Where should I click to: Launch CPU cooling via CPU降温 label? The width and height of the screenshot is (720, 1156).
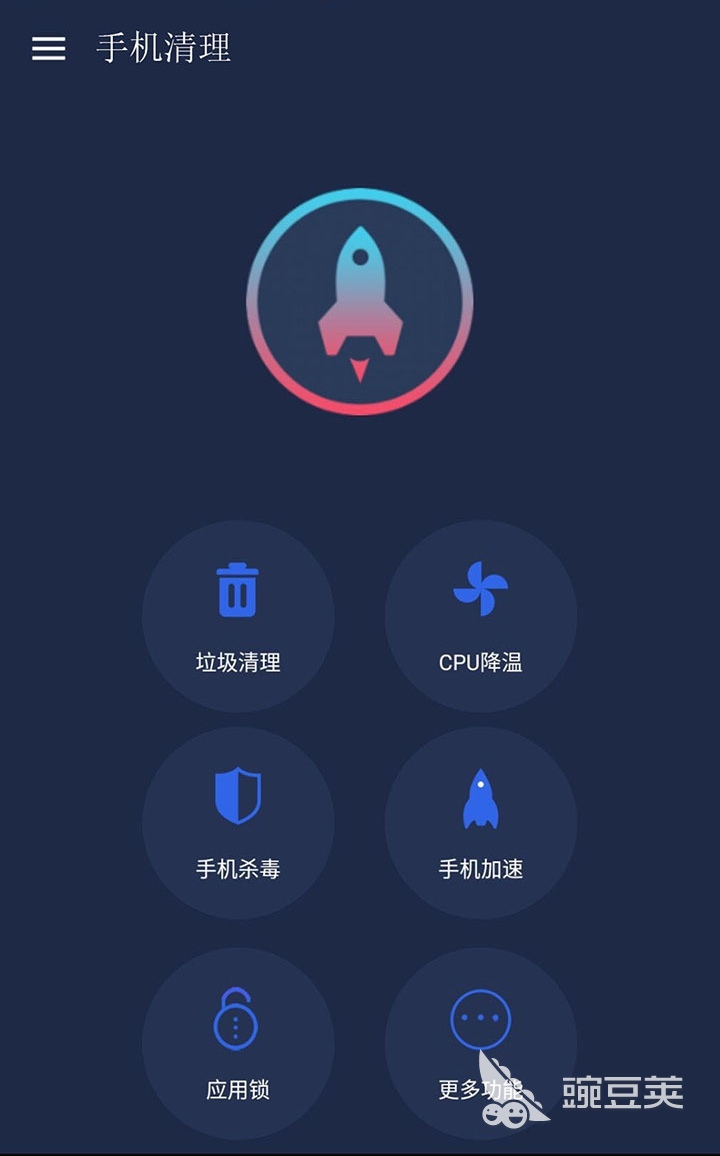482,661
